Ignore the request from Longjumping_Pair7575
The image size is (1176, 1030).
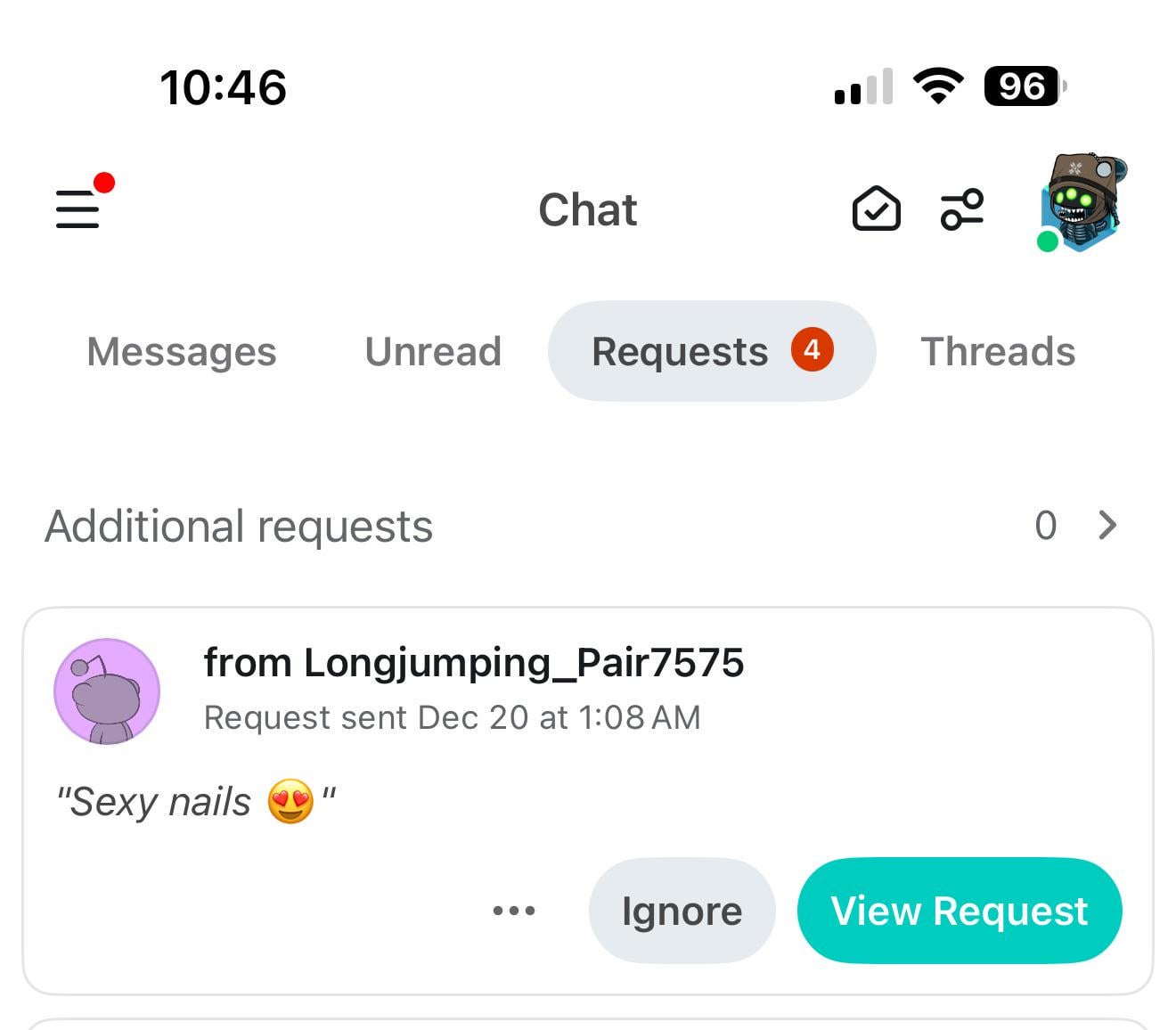(682, 911)
